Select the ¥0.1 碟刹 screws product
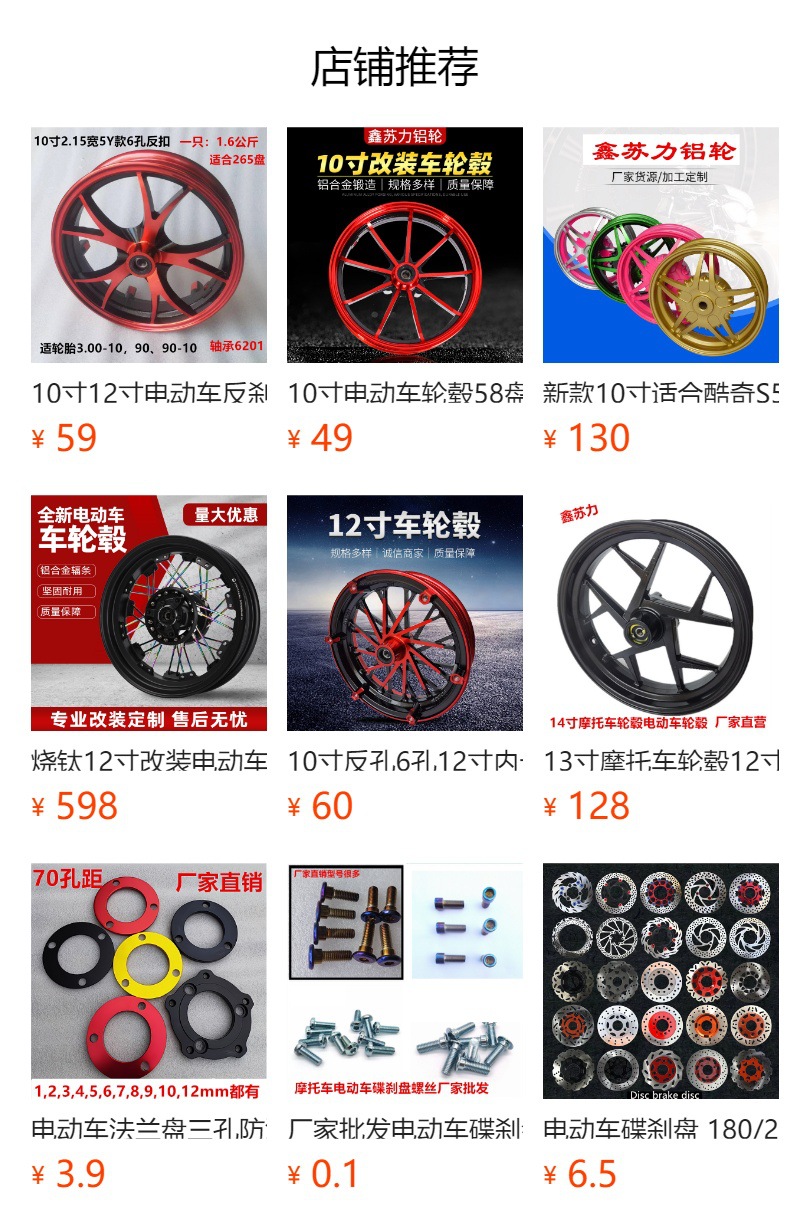The width and height of the screenshot is (790, 1232). (x=405, y=981)
